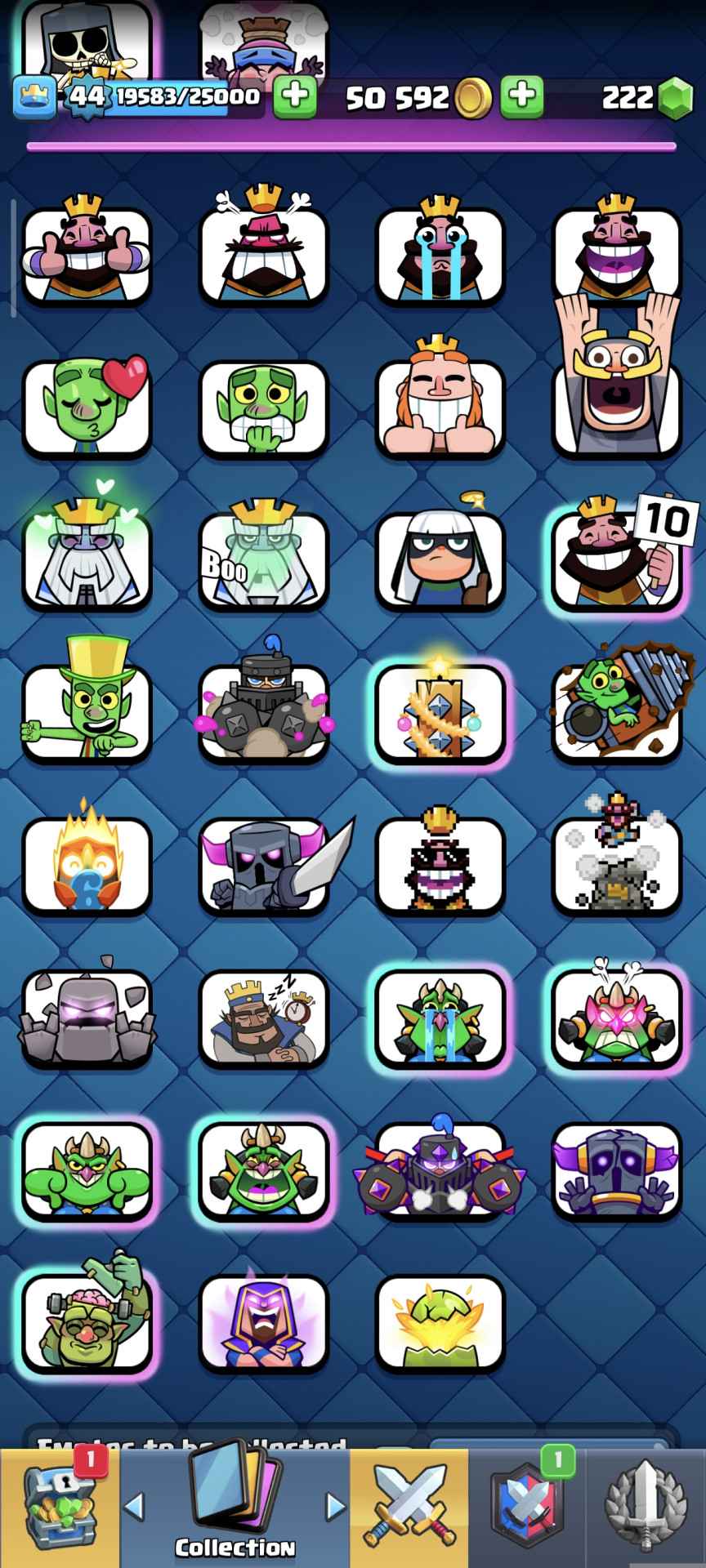Select the King thumbs-up emote
The image size is (706, 1568).
click(87, 255)
